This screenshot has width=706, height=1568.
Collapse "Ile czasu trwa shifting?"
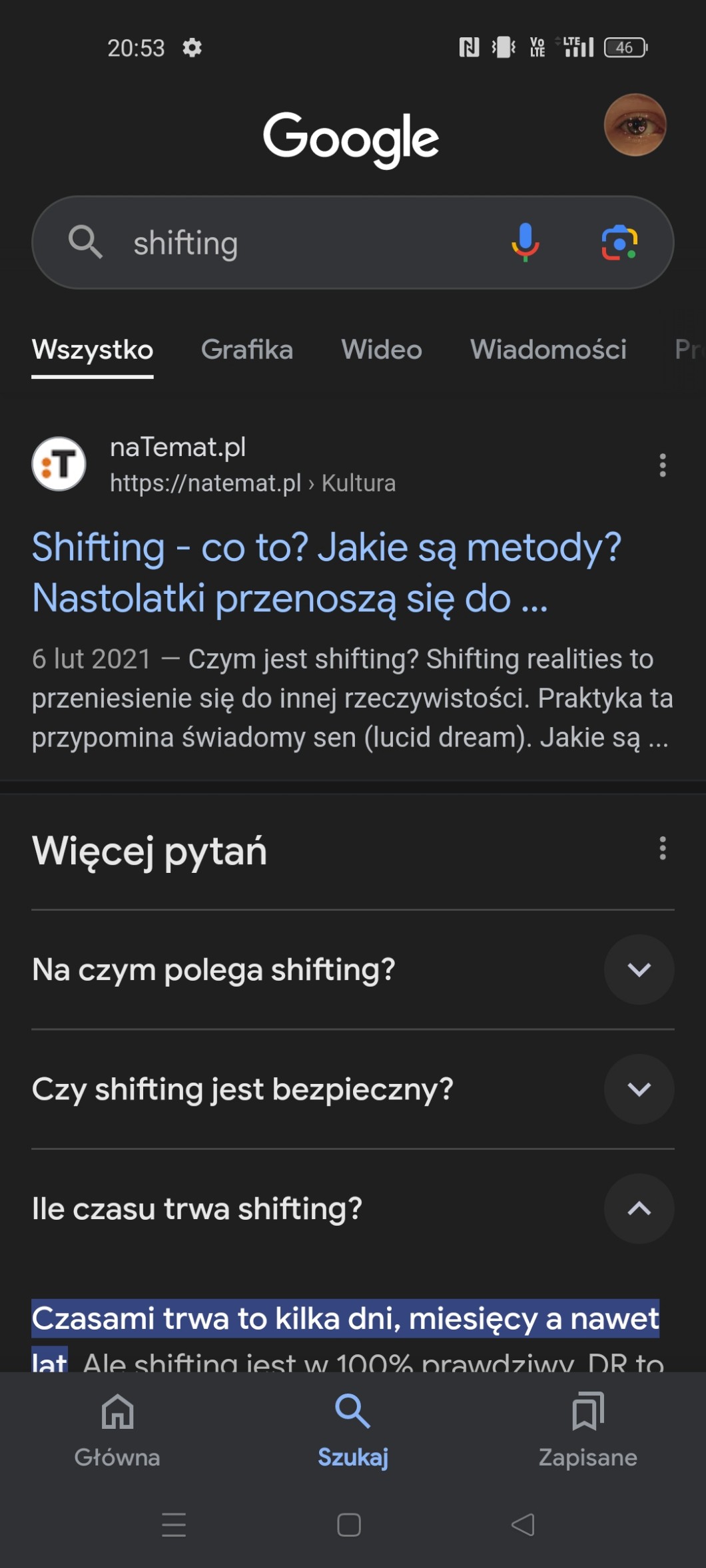639,1208
